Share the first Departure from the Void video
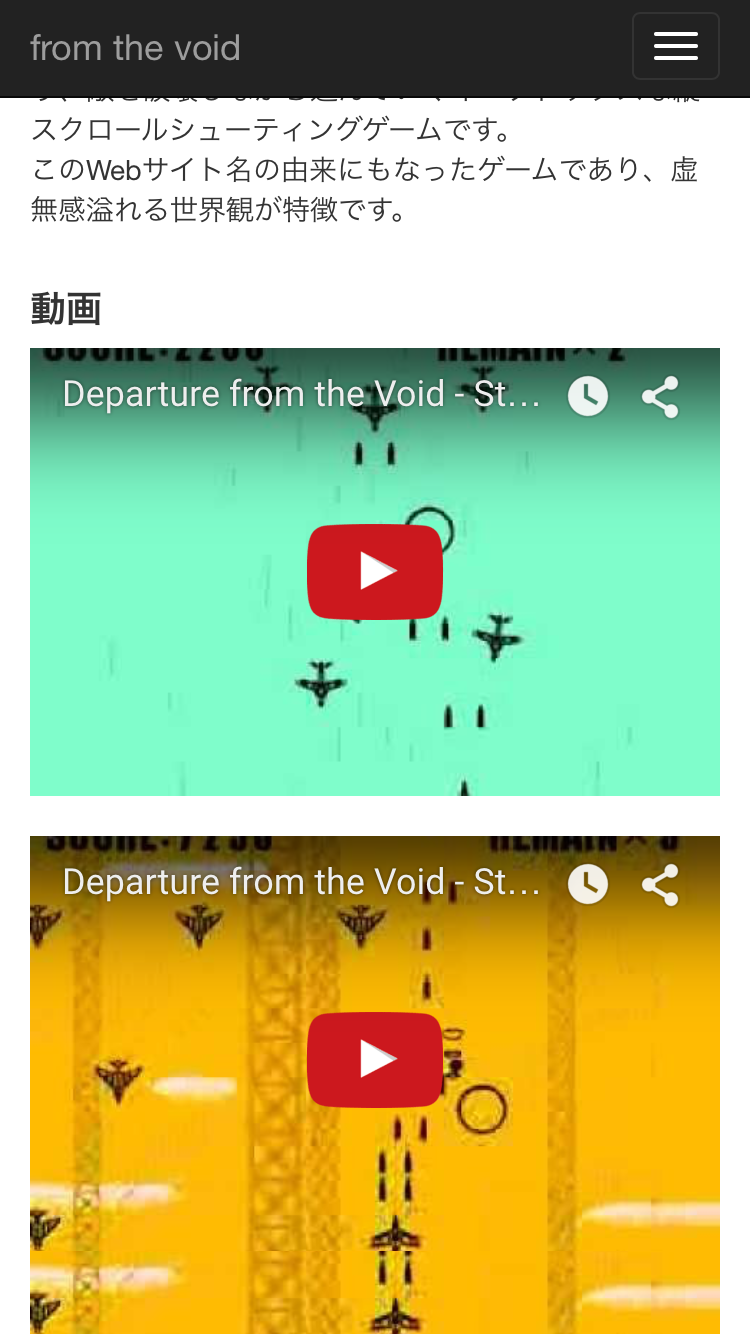This screenshot has height=1334, width=750. (x=660, y=397)
